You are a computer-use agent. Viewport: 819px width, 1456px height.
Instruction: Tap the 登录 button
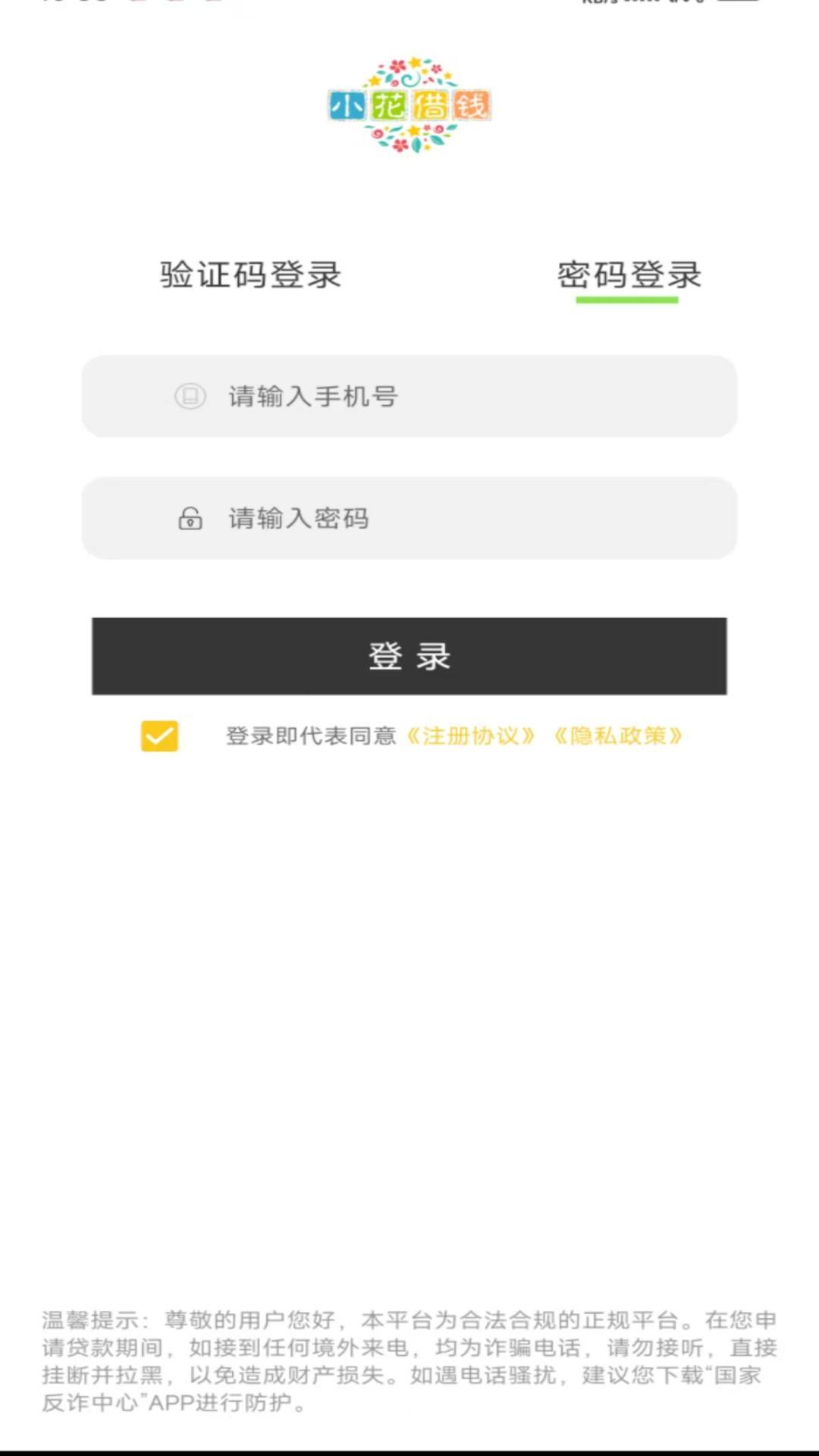(x=409, y=656)
